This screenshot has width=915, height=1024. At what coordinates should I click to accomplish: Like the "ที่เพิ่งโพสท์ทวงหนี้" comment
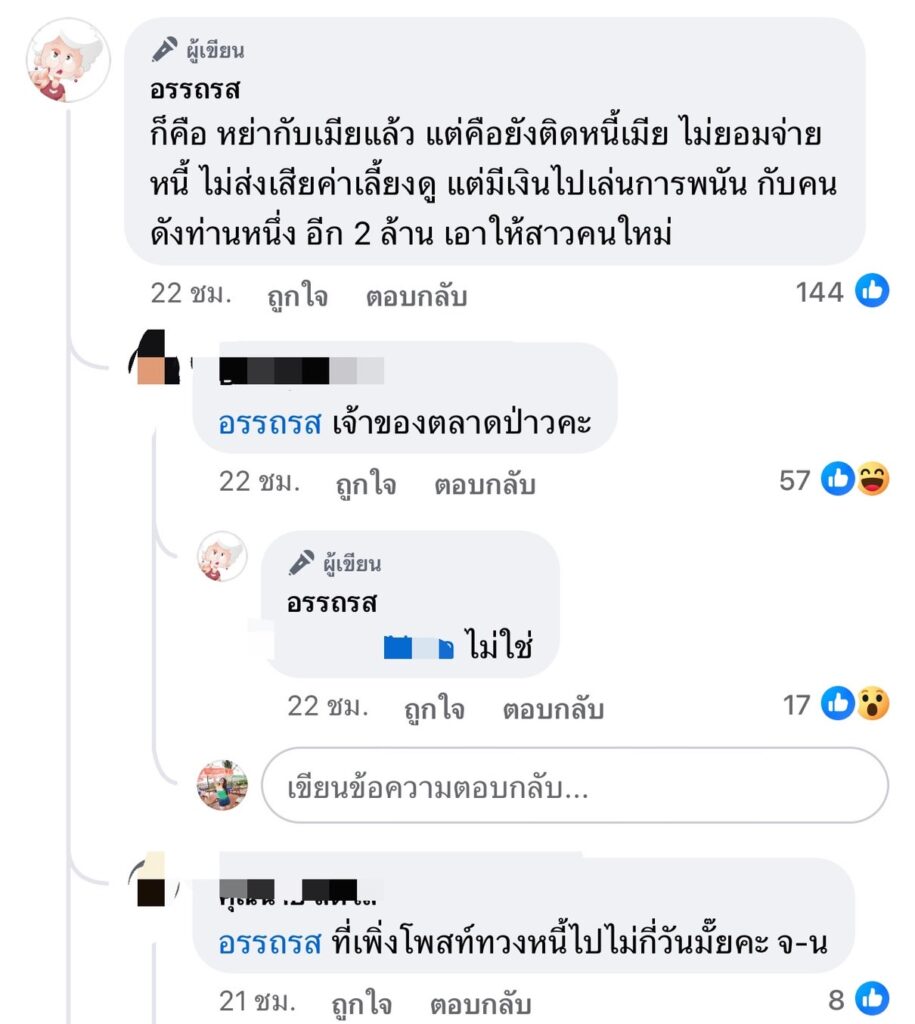coord(363,1001)
